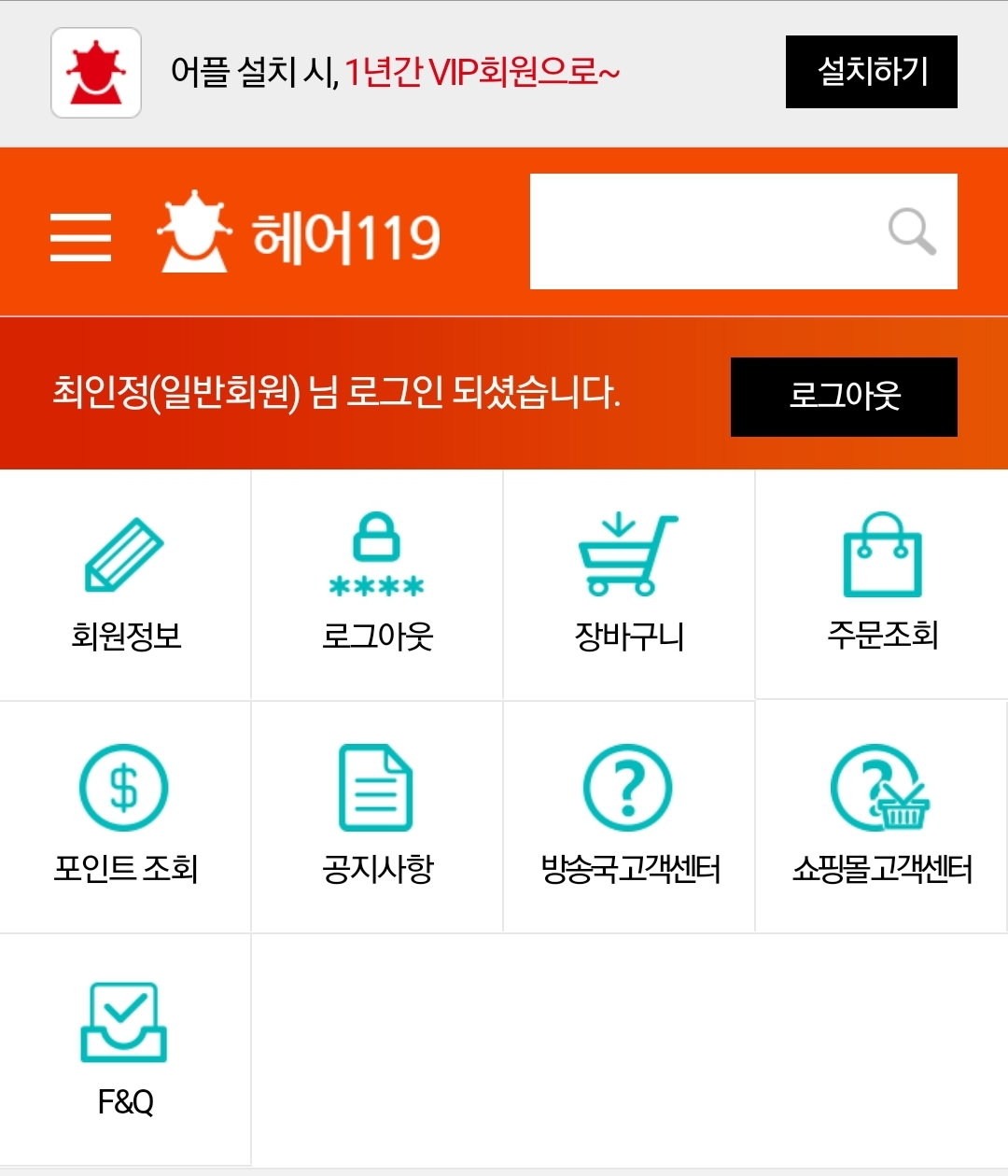Open the F&Q section
Viewport: 1008px width, 1176px height.
125,1050
